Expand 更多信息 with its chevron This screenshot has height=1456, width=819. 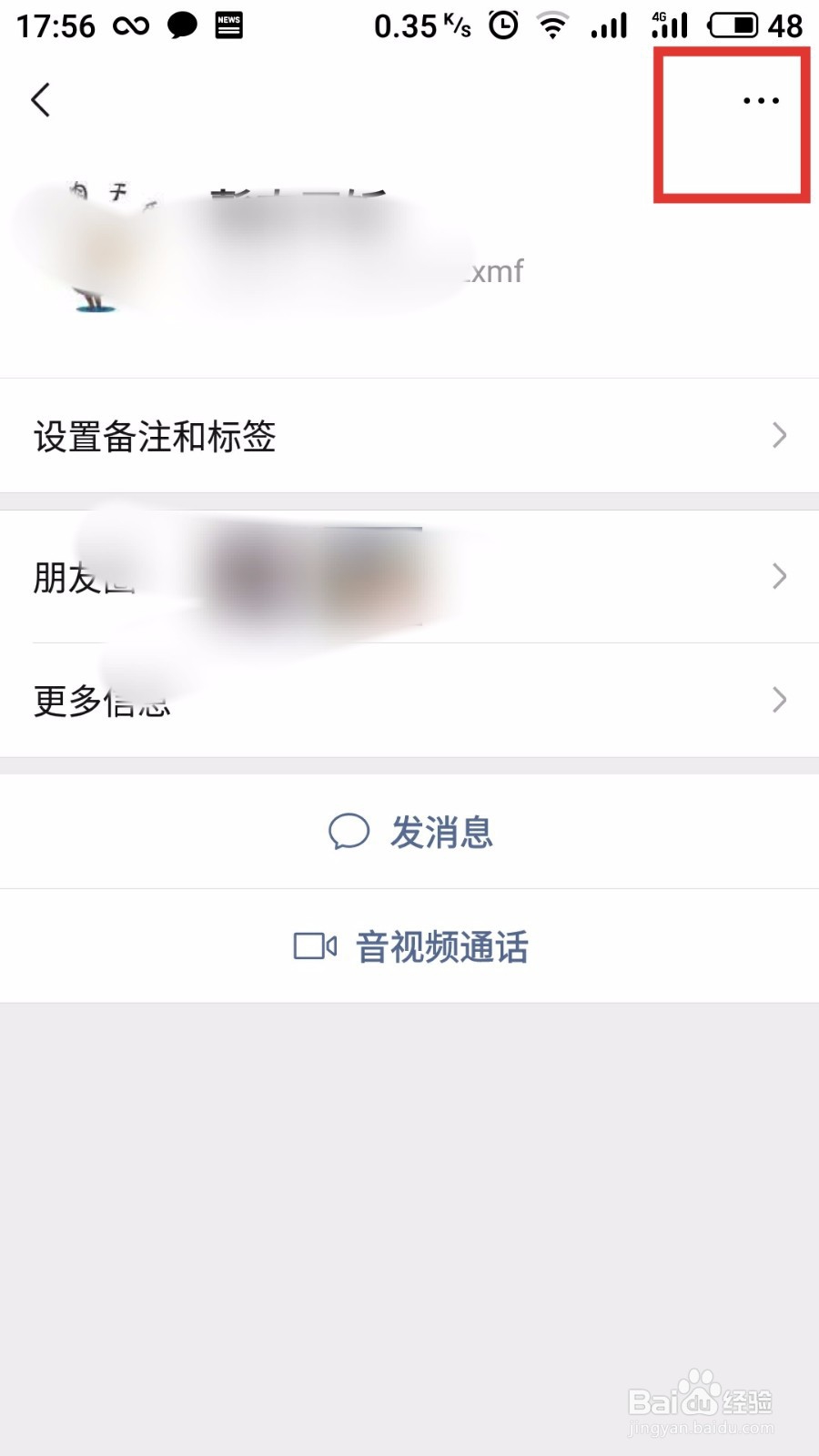click(x=778, y=701)
